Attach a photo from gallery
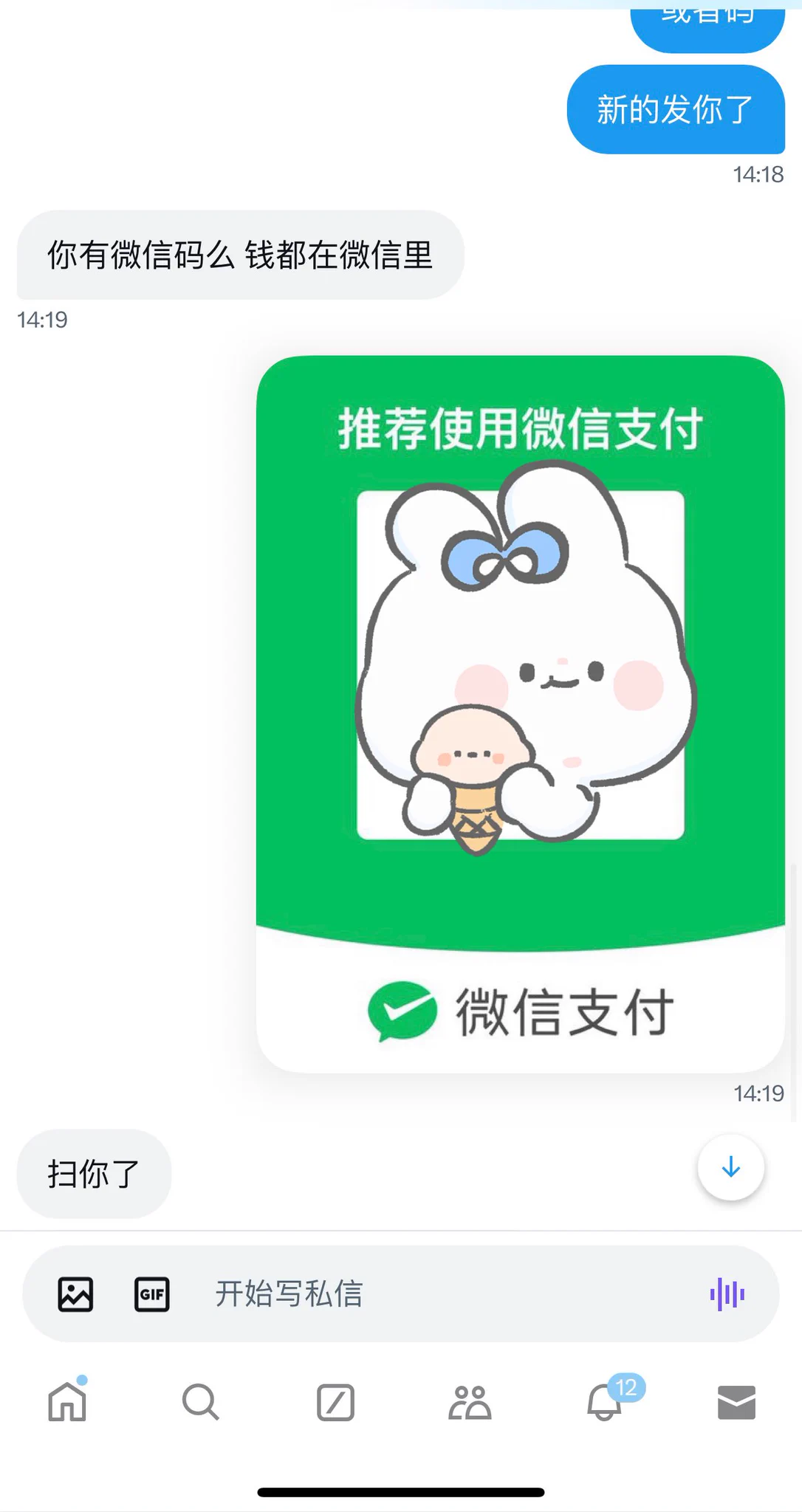This screenshot has width=802, height=1512. click(75, 1294)
